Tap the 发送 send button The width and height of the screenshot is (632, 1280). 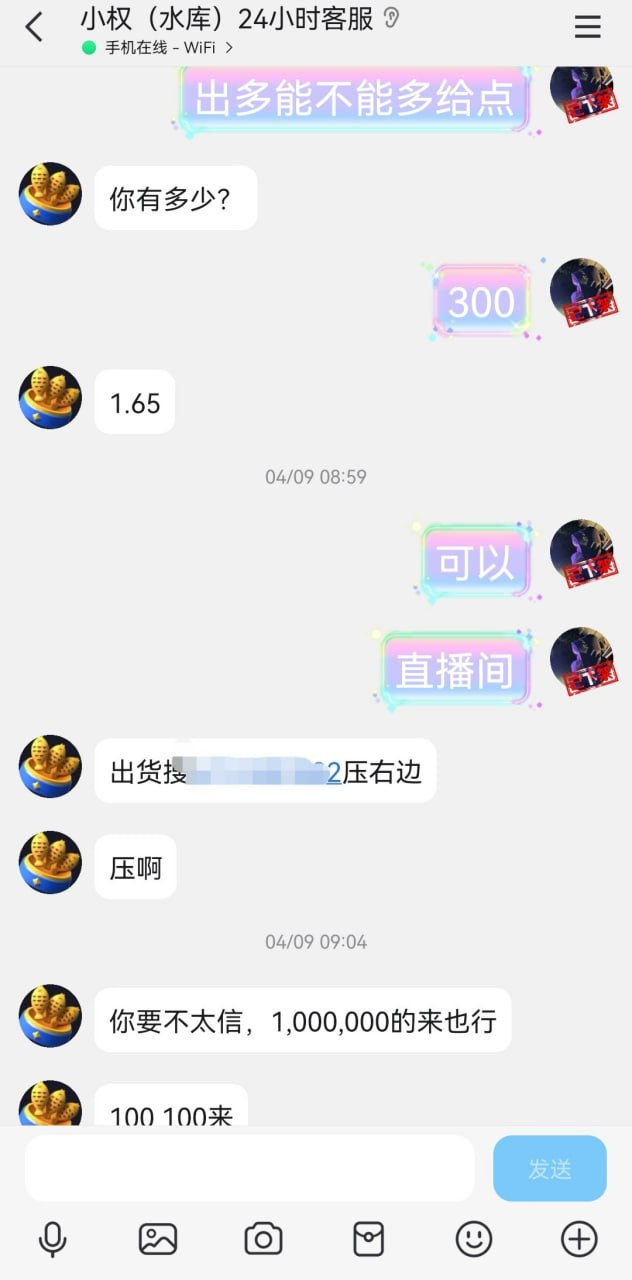[x=549, y=1168]
